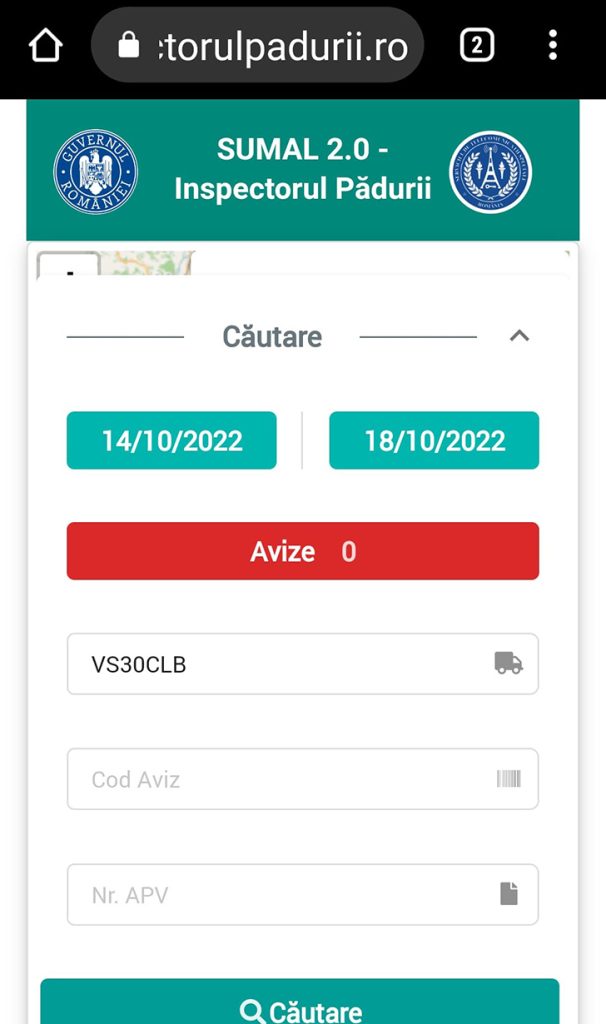The height and width of the screenshot is (1024, 606).
Task: Tap the red Avize button
Action: pos(303,551)
